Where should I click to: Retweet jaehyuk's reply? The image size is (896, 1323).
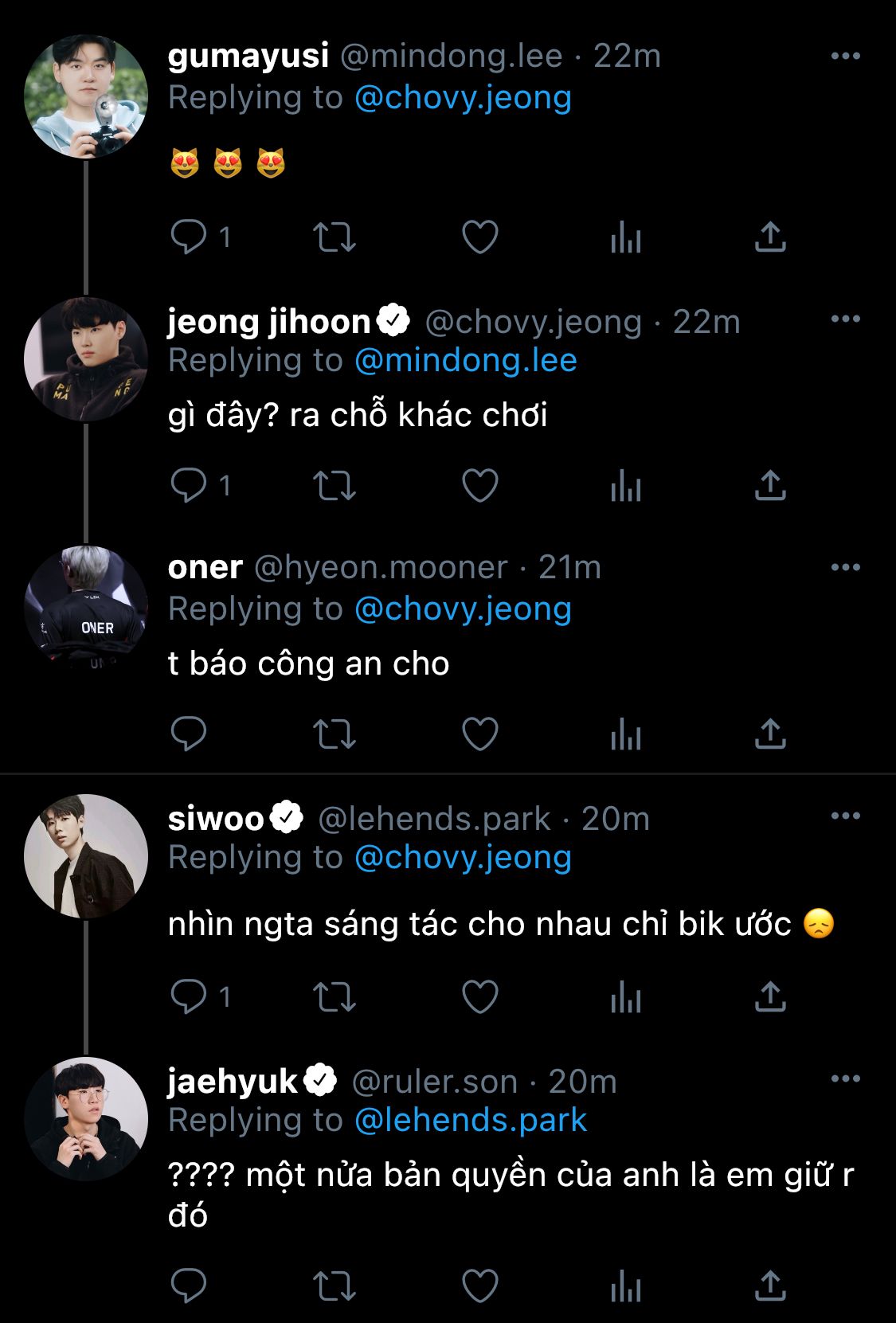tap(334, 1286)
